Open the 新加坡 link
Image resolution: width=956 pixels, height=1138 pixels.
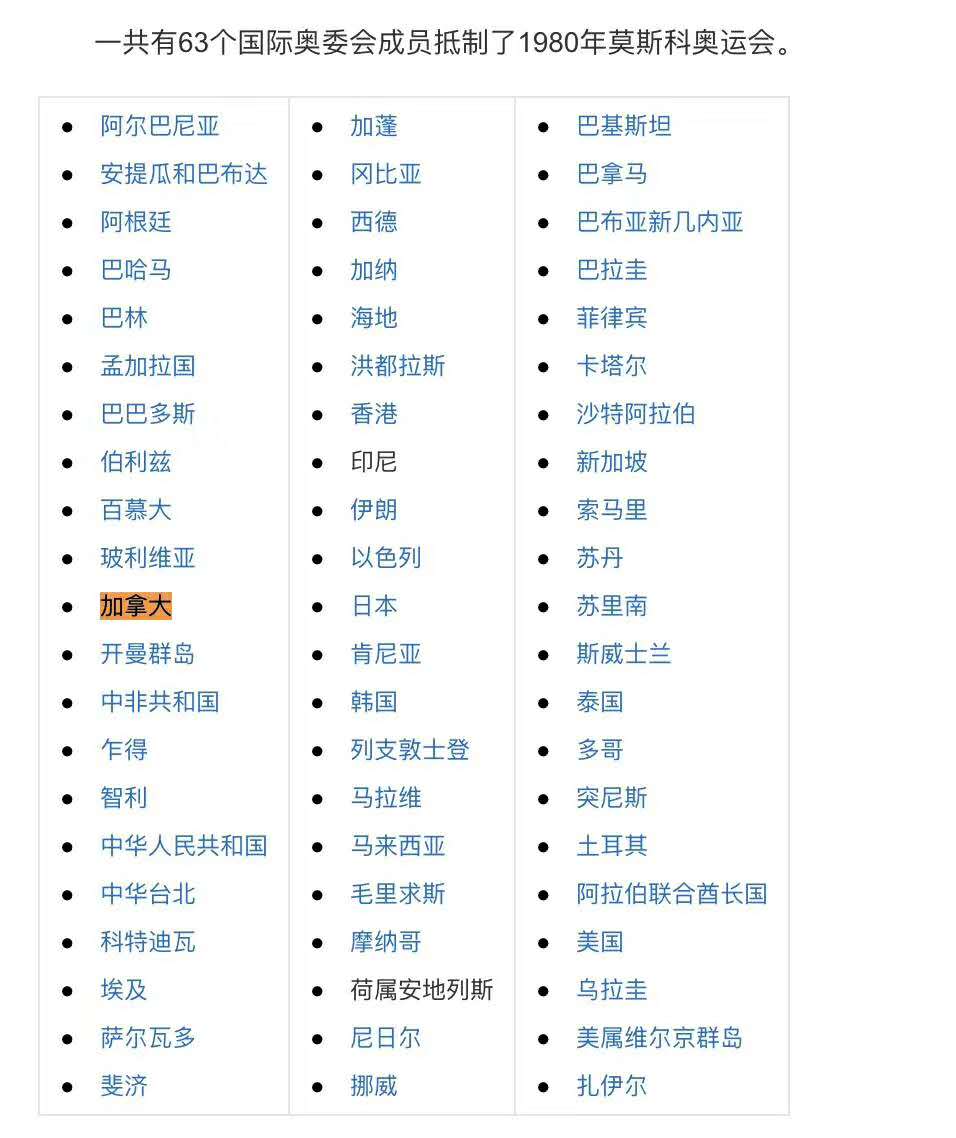(612, 463)
